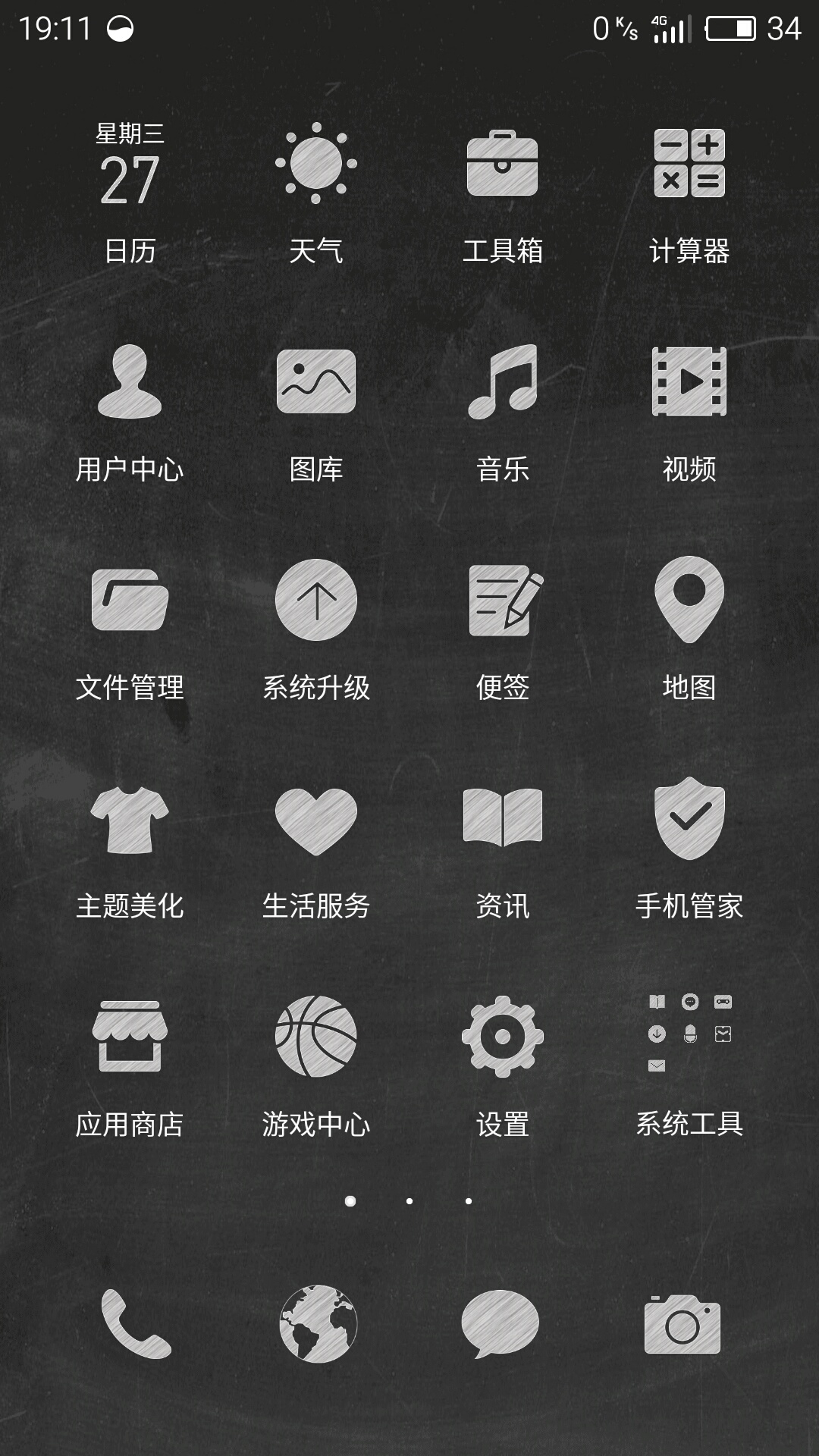This screenshot has width=819, height=1456.
Task: Open the phone dialer in the dock
Action: (x=136, y=1323)
